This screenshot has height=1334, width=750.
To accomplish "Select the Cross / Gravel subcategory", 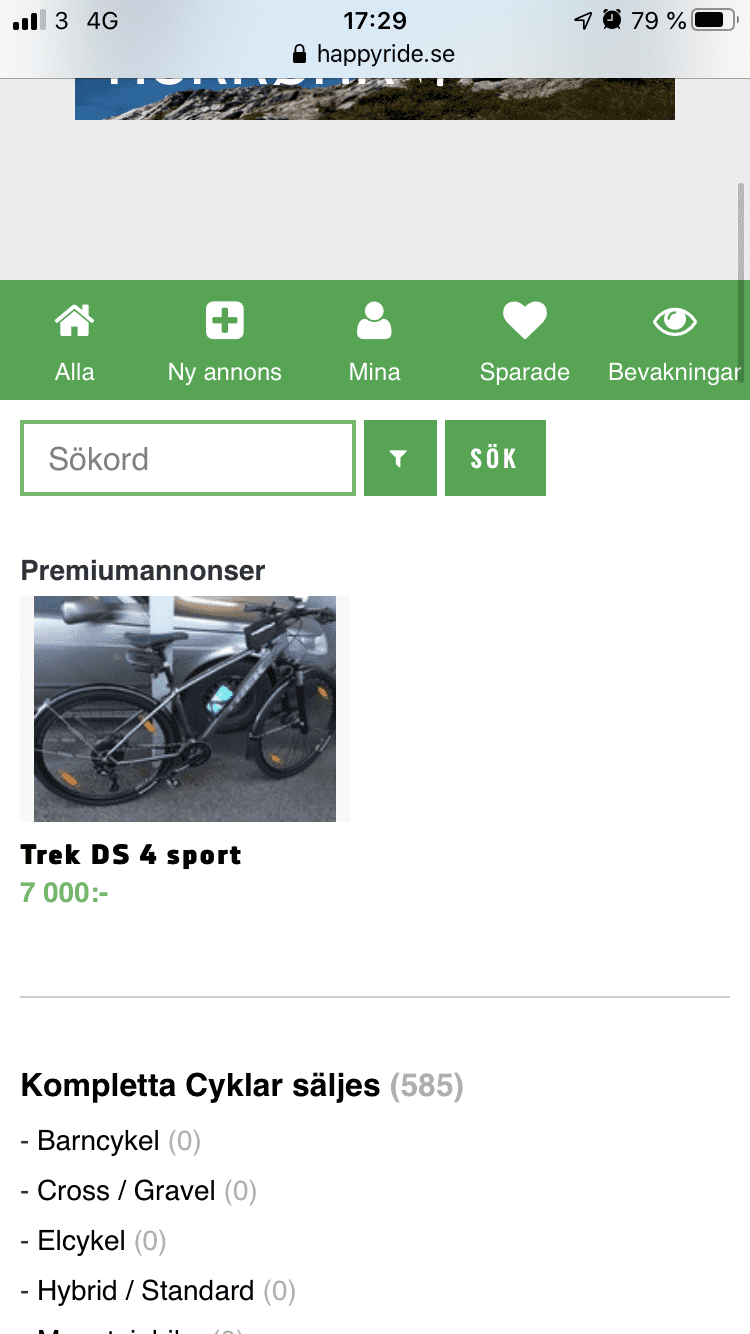I will click(x=126, y=1190).
